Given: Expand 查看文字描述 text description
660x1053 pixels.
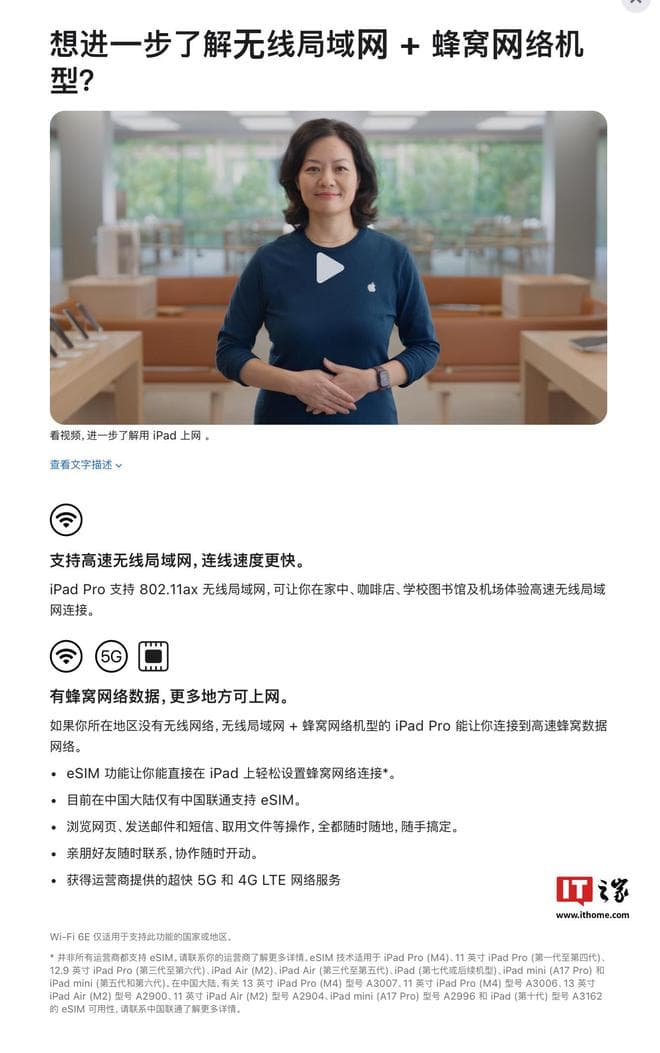Looking at the screenshot, I should [x=86, y=465].
